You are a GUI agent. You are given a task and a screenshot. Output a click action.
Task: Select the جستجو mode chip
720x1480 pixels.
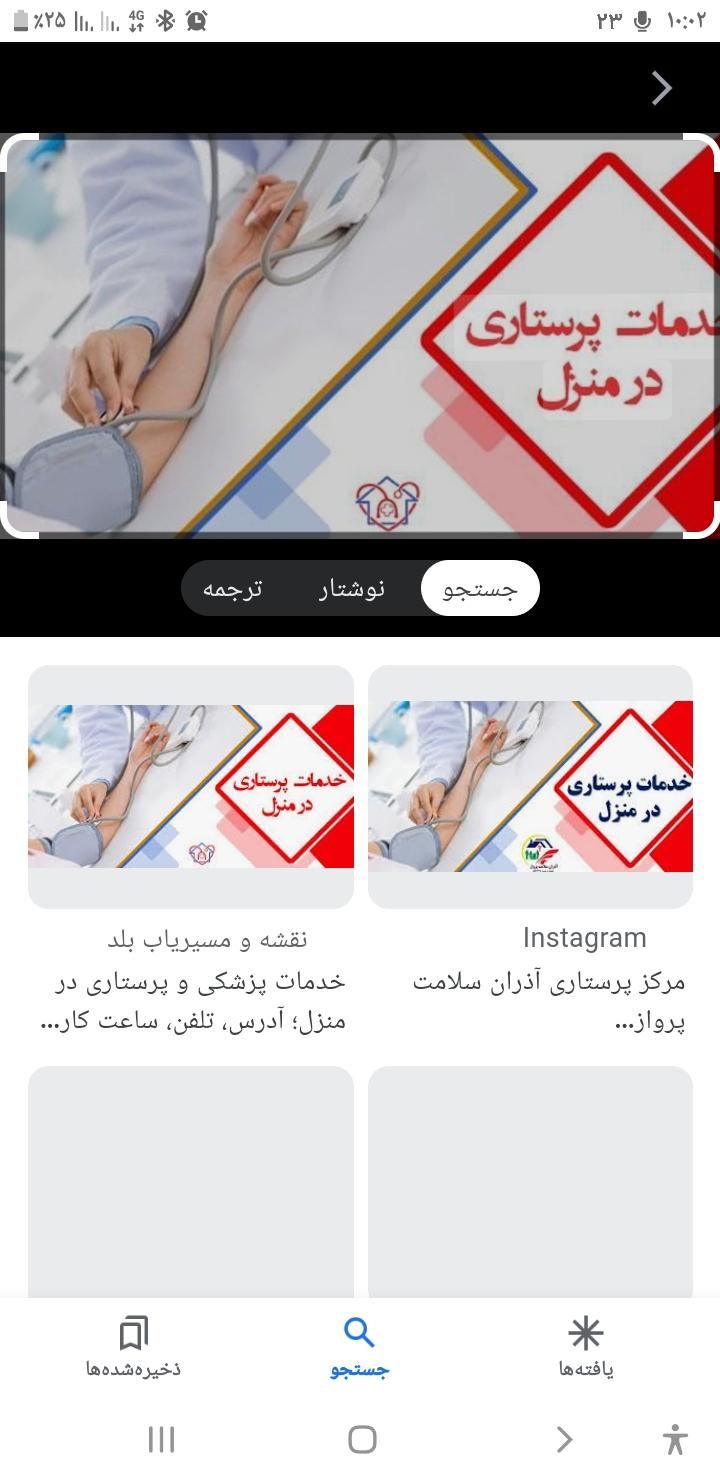[480, 589]
